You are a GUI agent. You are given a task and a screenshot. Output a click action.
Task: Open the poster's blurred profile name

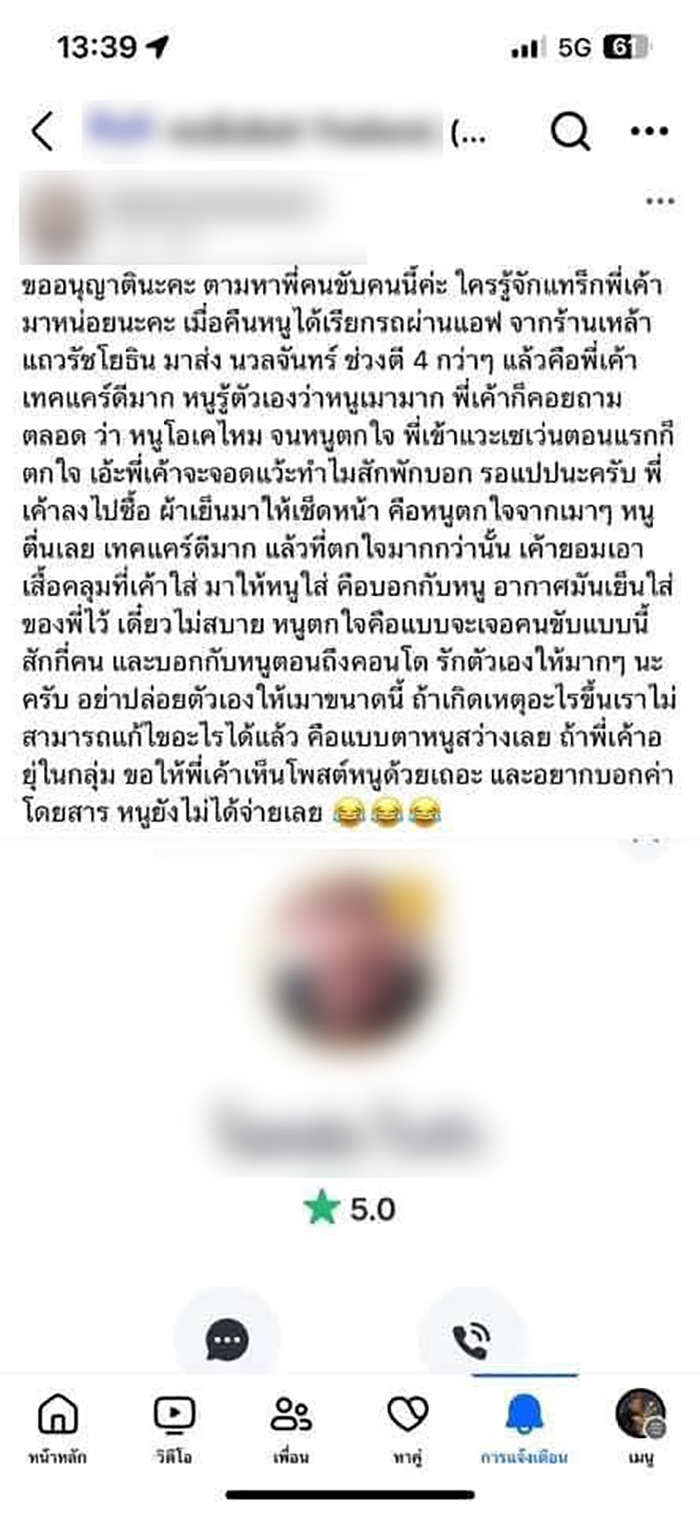230,204
